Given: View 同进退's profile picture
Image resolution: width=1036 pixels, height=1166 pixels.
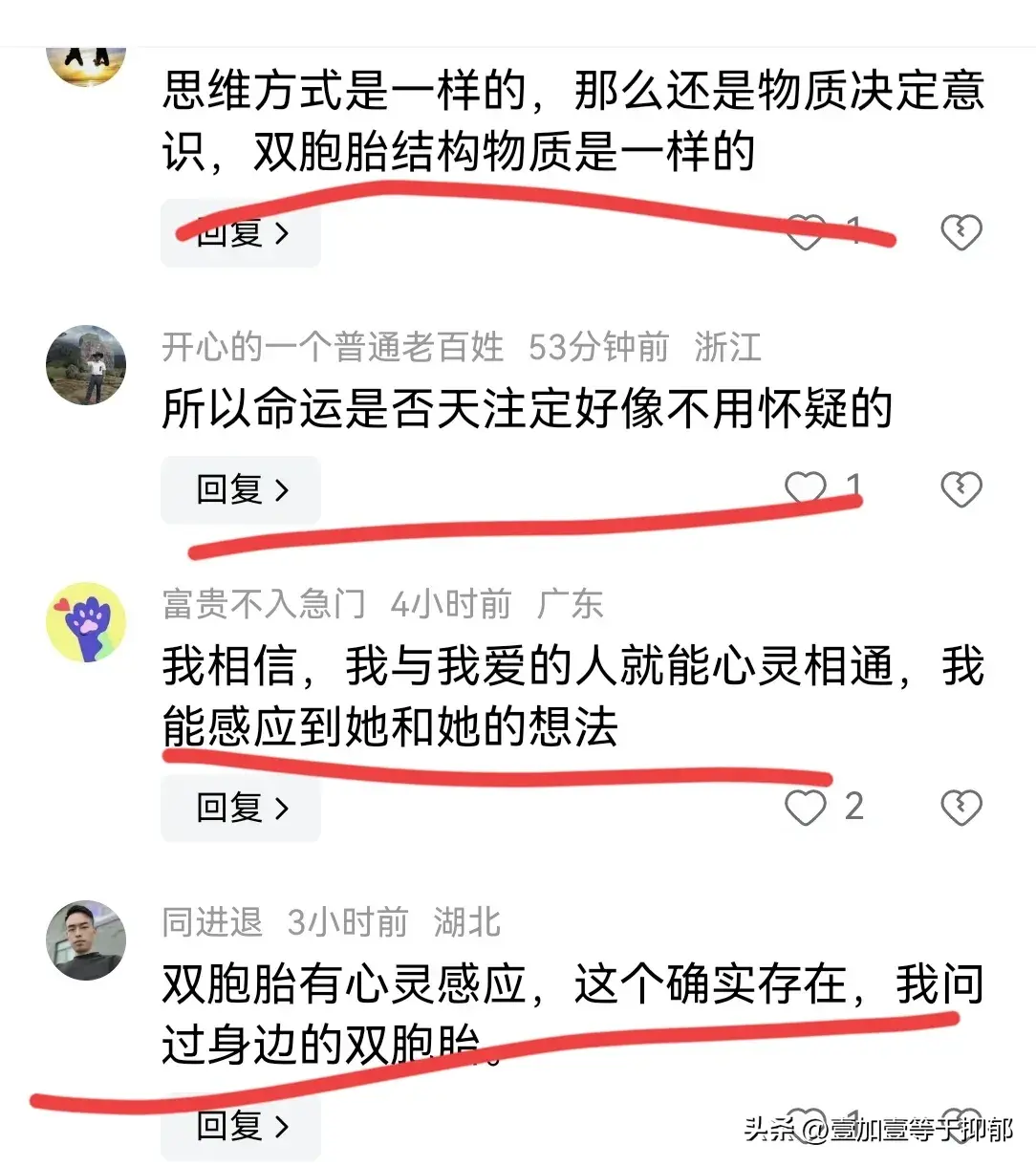Looking at the screenshot, I should tap(86, 939).
